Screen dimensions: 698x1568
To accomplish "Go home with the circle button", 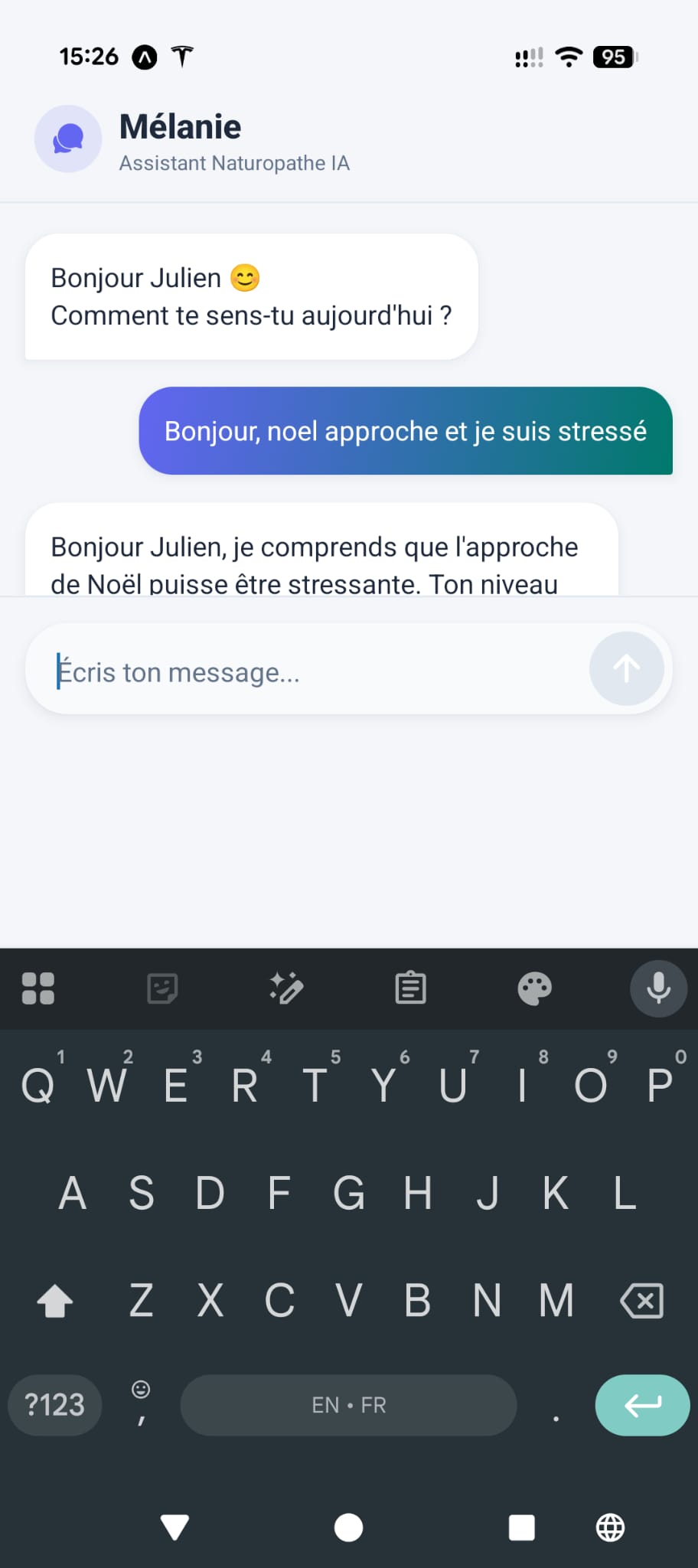I will 348,1527.
